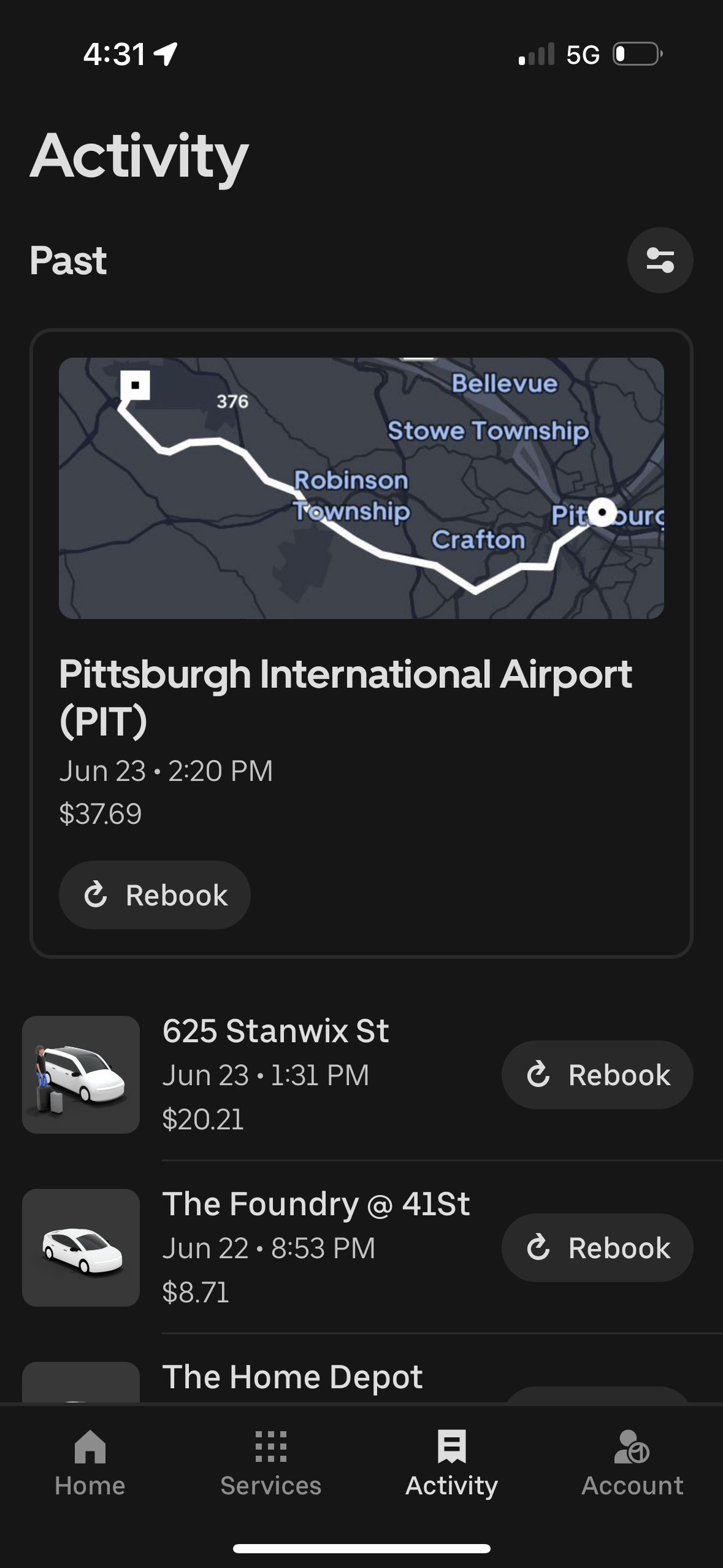The image size is (723, 1568).
Task: Tap the rebook refresh arrow on the airport trip
Action: [95, 894]
